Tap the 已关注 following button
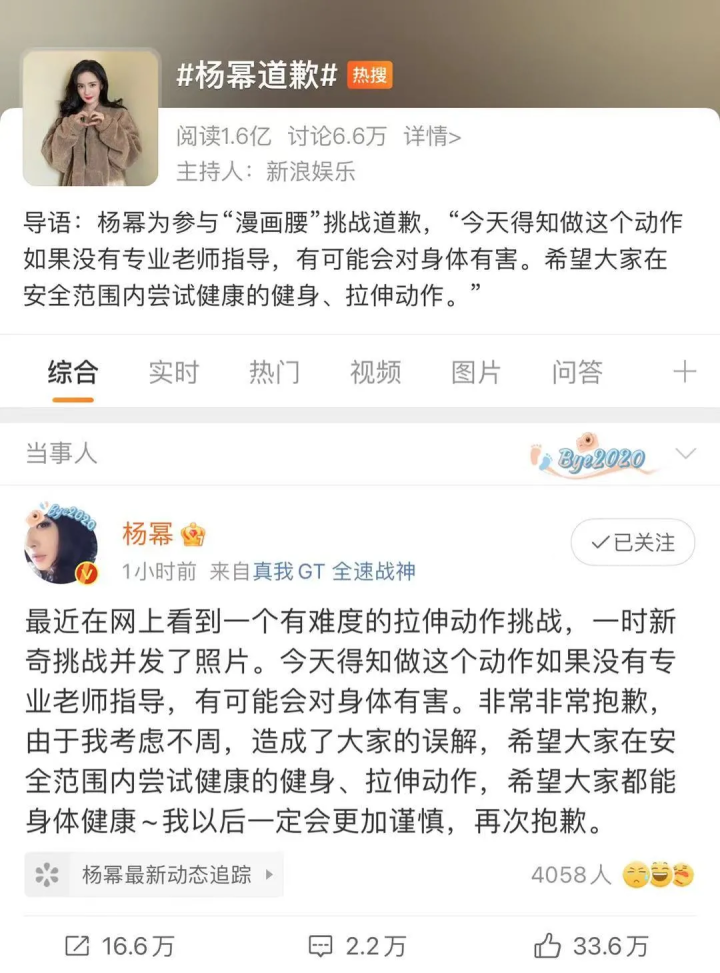Viewport: 720px width, 973px height. [x=632, y=543]
